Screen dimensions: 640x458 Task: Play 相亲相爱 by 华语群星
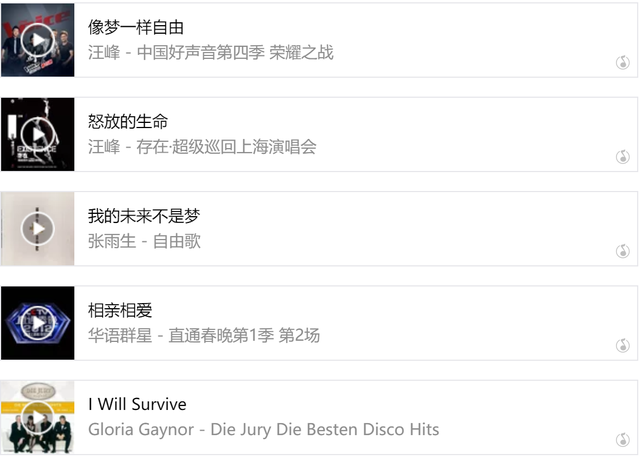pyautogui.click(x=38, y=323)
